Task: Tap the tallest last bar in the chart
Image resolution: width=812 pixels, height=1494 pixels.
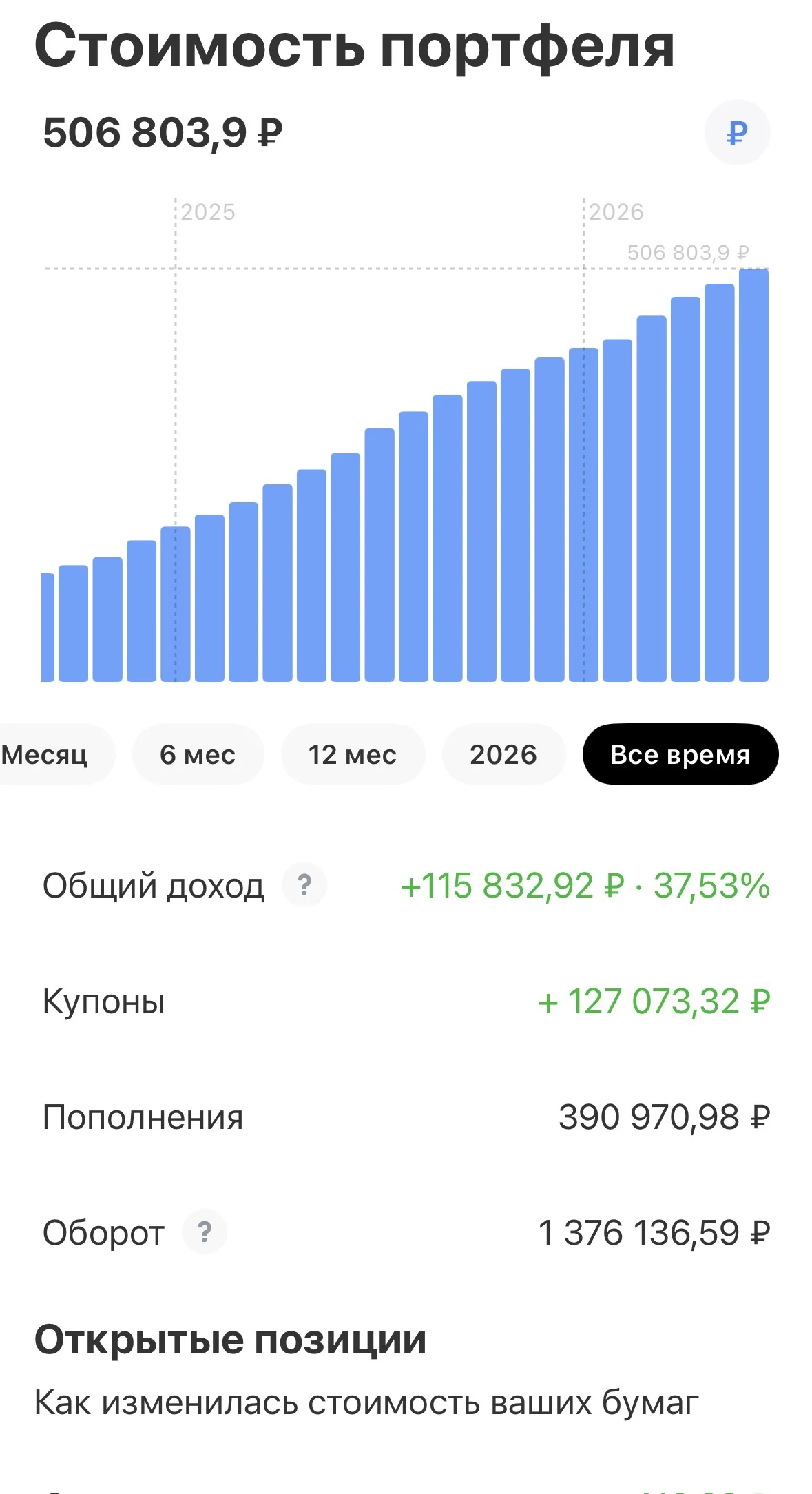Action: pos(753,475)
